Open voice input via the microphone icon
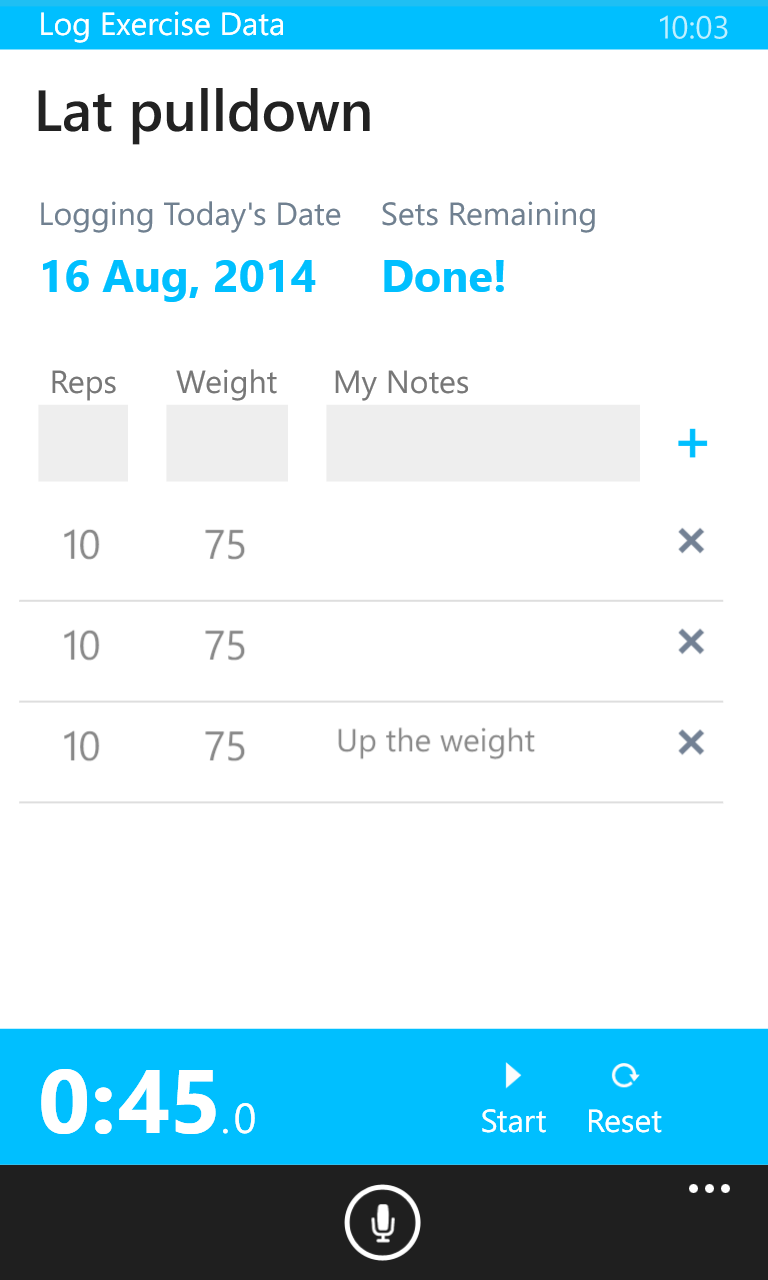The height and width of the screenshot is (1280, 768). click(383, 1222)
